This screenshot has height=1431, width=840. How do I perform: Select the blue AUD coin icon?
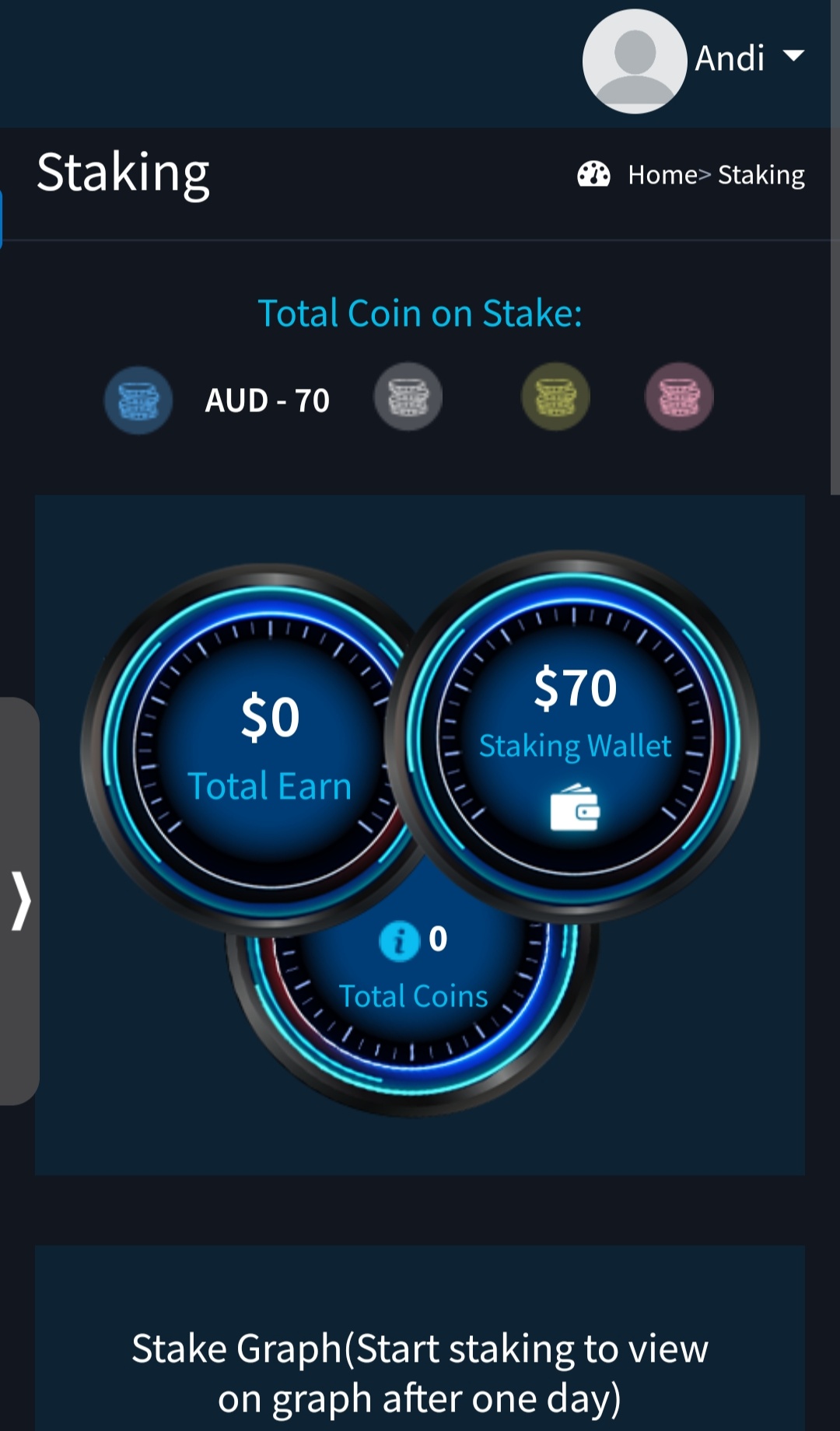(138, 400)
